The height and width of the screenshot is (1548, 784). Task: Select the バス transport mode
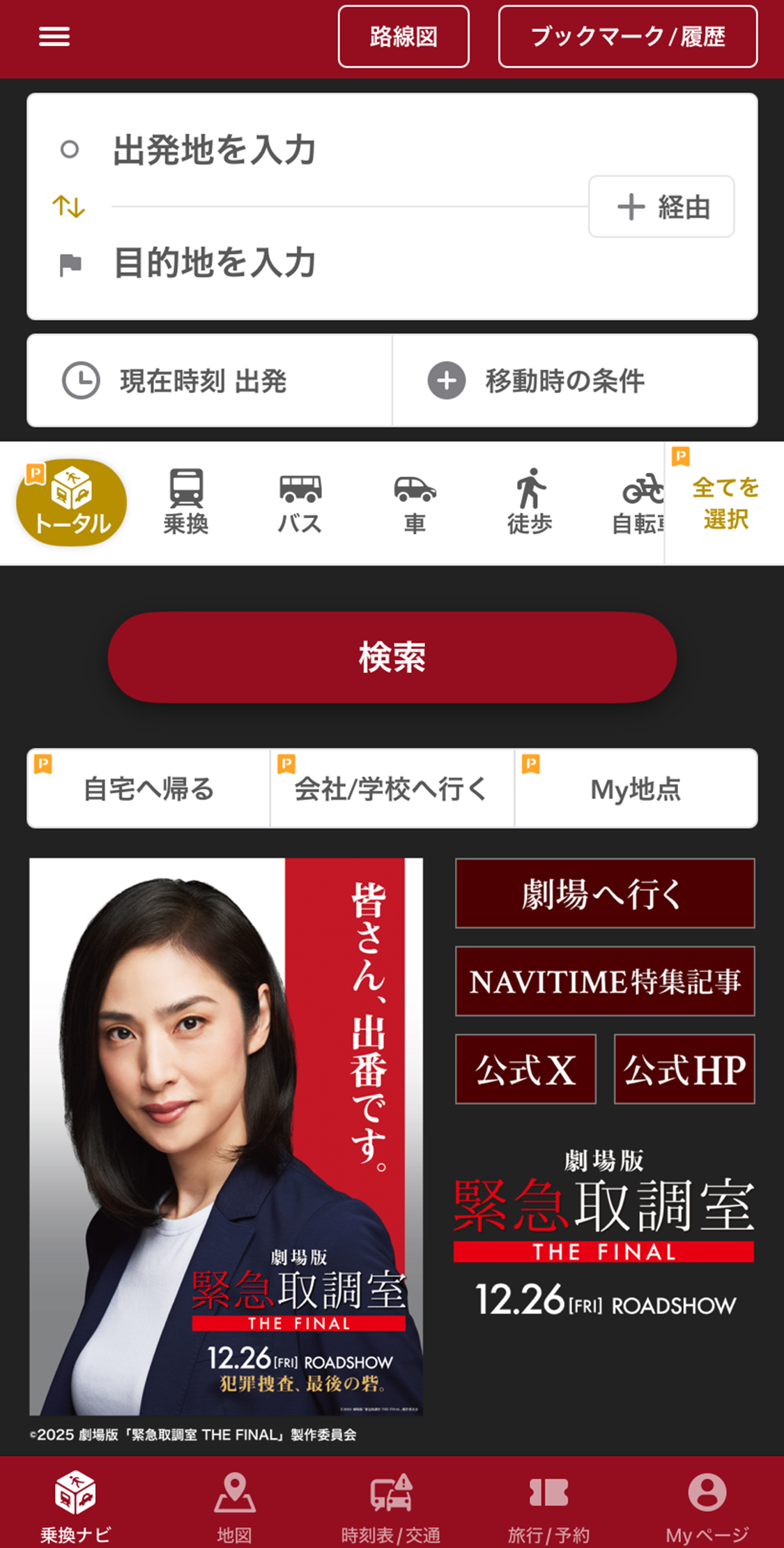pos(300,502)
